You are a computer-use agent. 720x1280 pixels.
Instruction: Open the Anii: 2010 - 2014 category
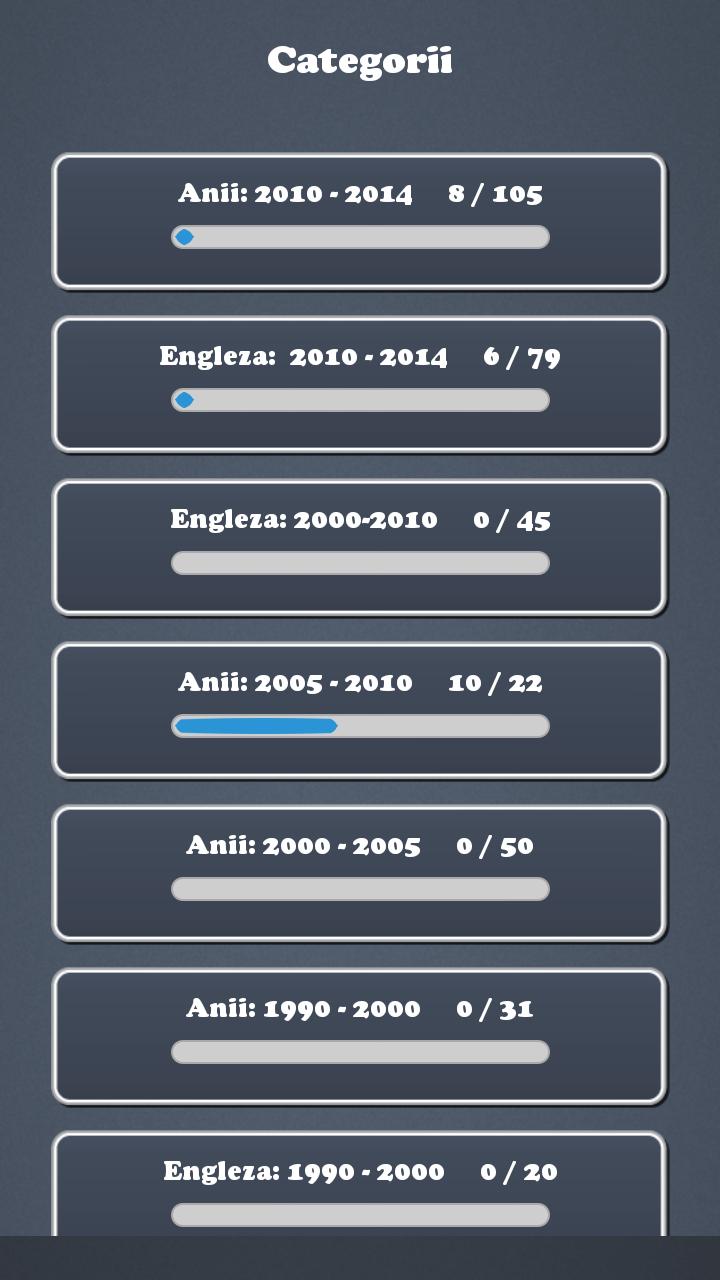pyautogui.click(x=359, y=221)
